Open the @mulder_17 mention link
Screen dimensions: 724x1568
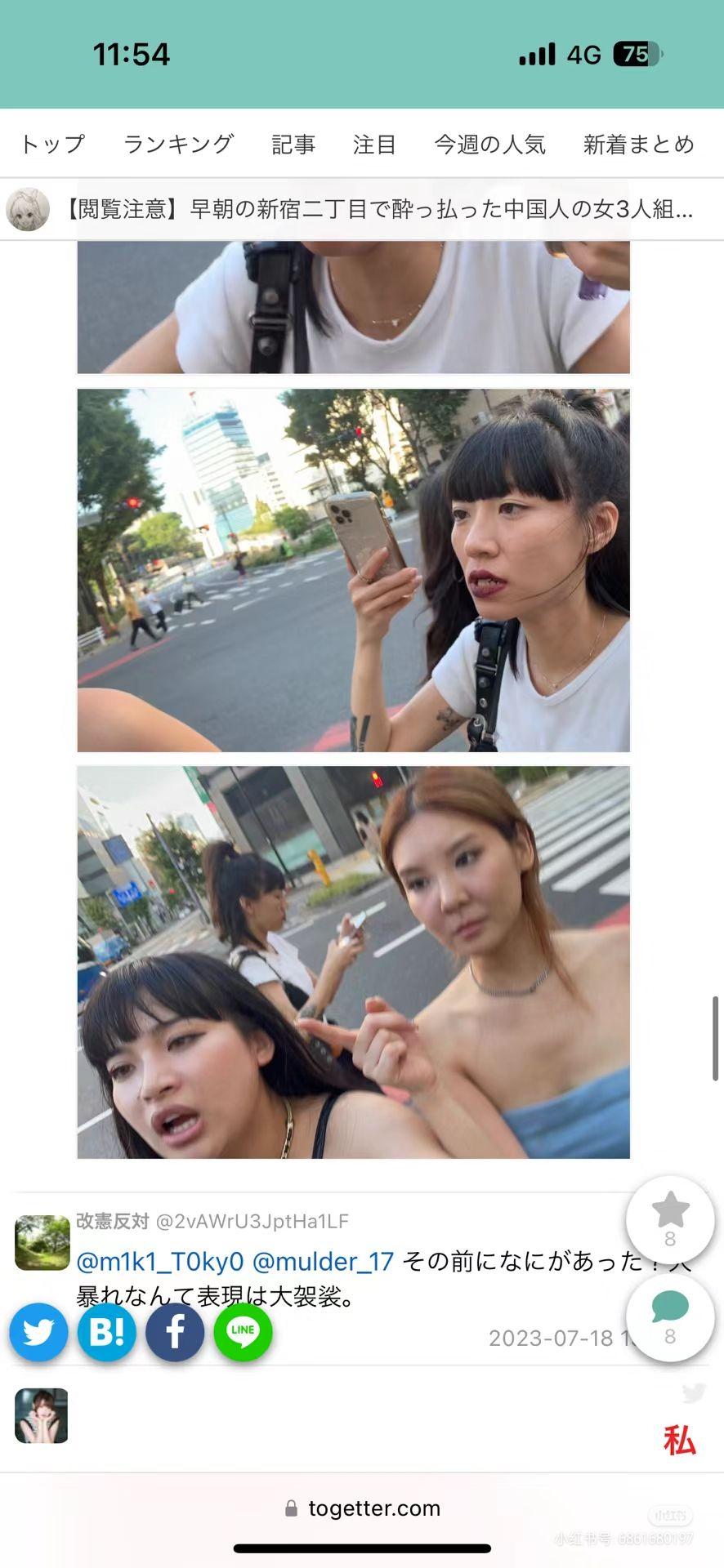(324, 1262)
